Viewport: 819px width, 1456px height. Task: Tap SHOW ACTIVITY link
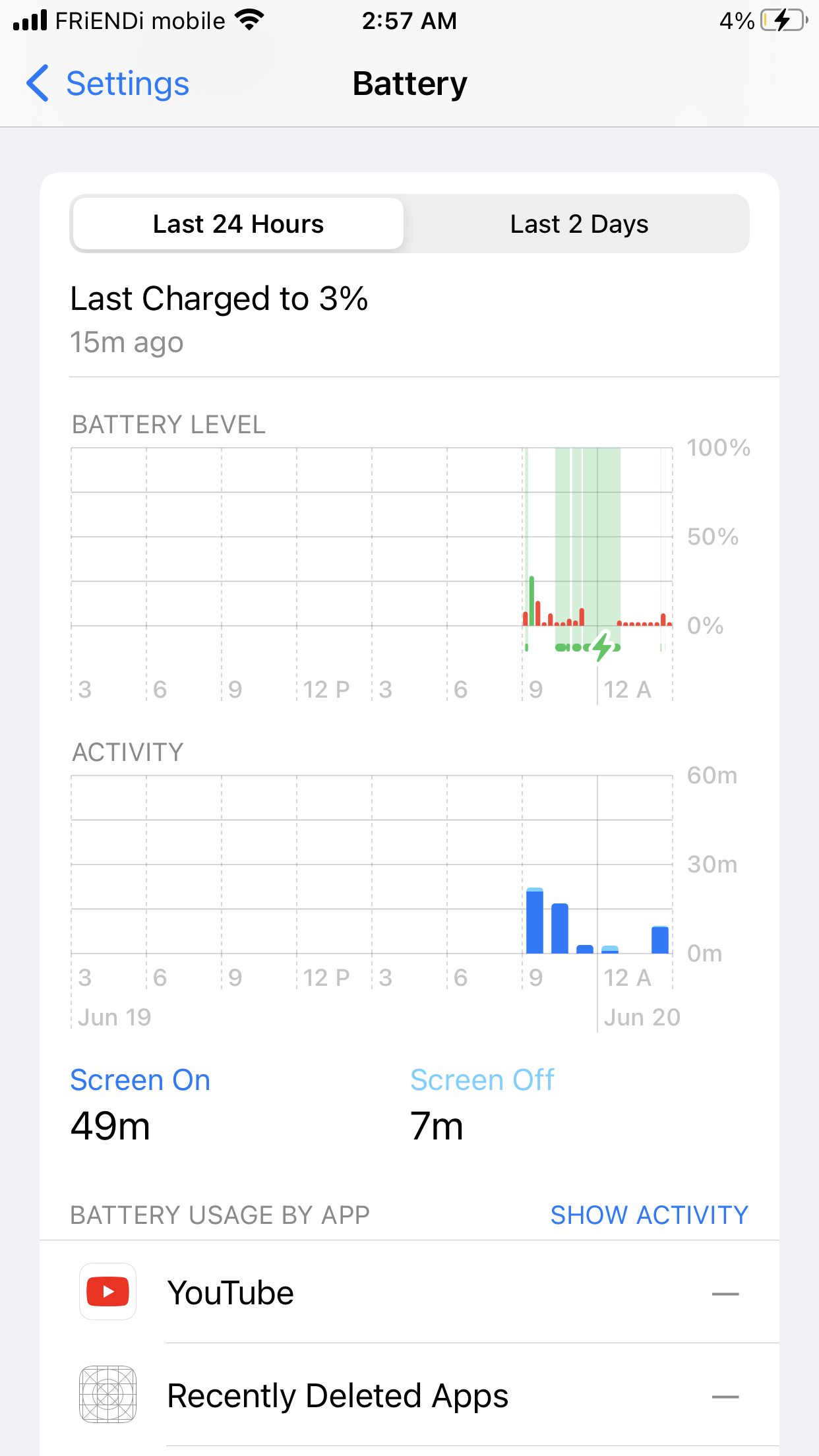(649, 1215)
